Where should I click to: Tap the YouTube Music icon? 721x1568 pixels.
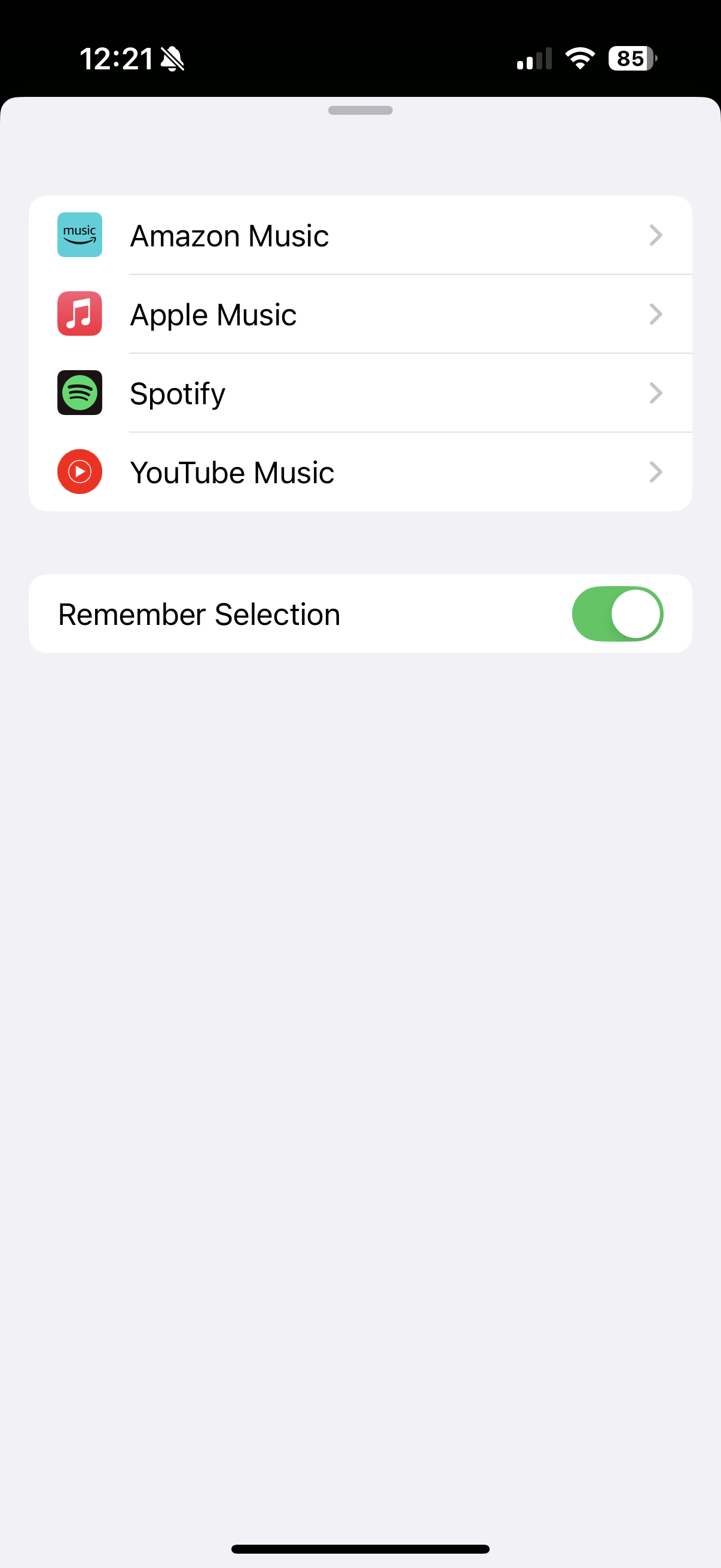[79, 472]
